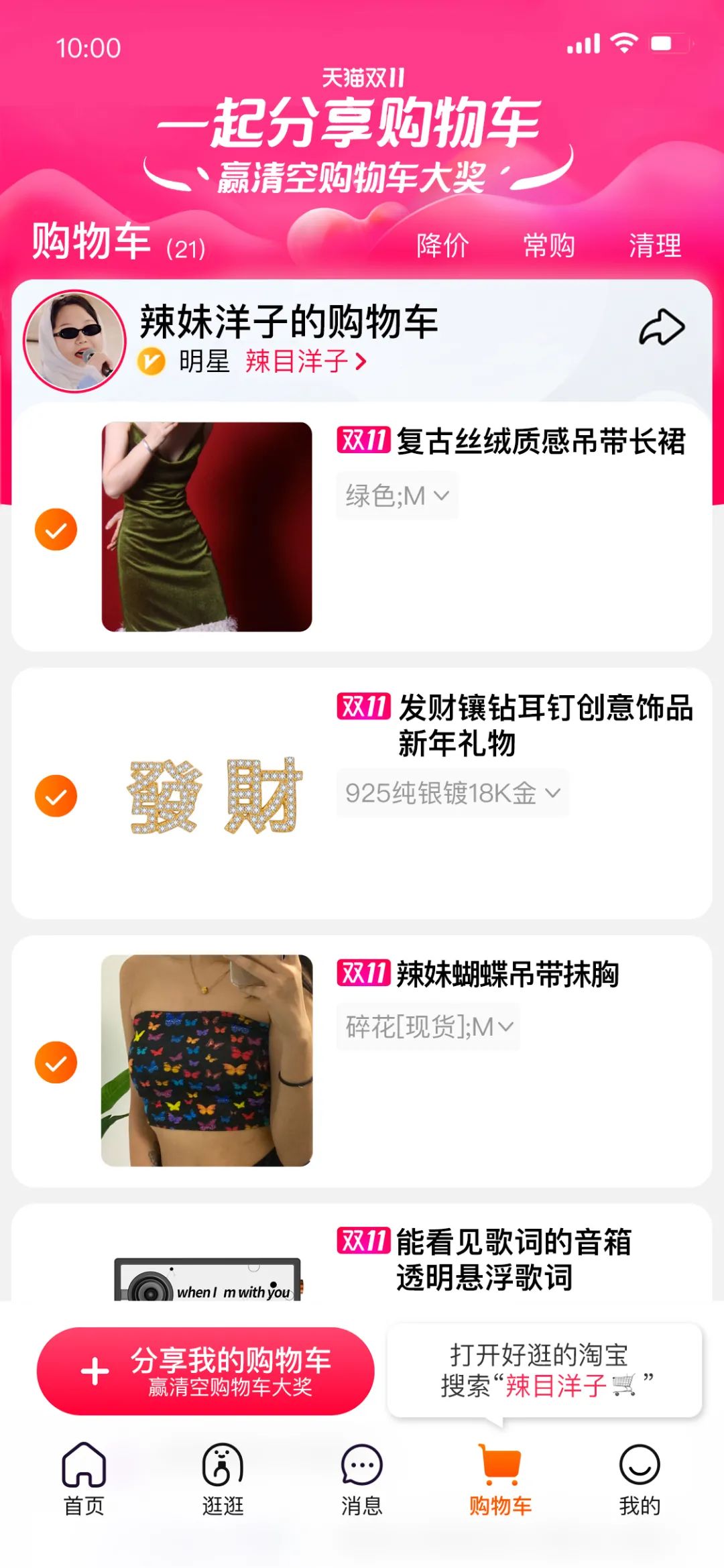
Task: Uncheck the velvet dress item selection
Action: tap(55, 529)
